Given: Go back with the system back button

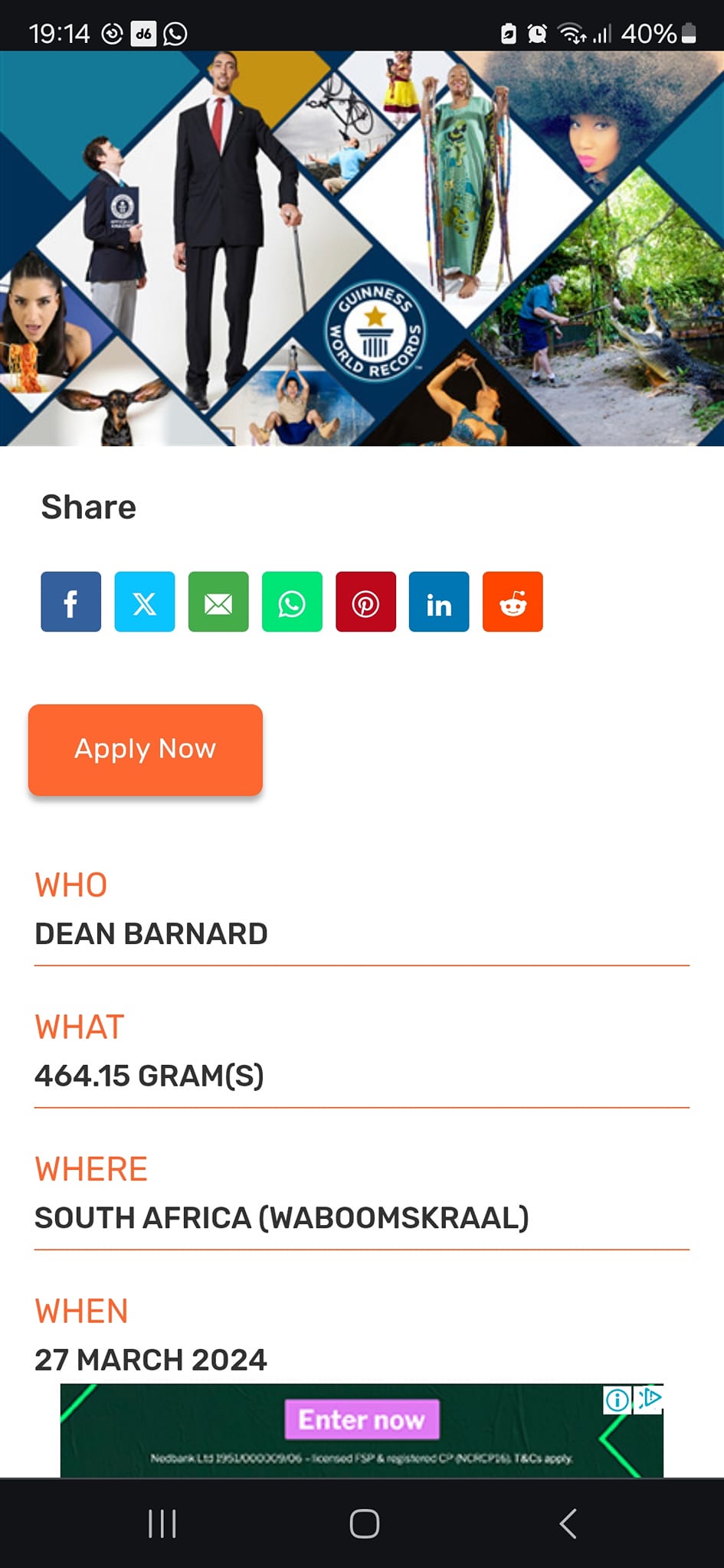Looking at the screenshot, I should (x=568, y=1524).
